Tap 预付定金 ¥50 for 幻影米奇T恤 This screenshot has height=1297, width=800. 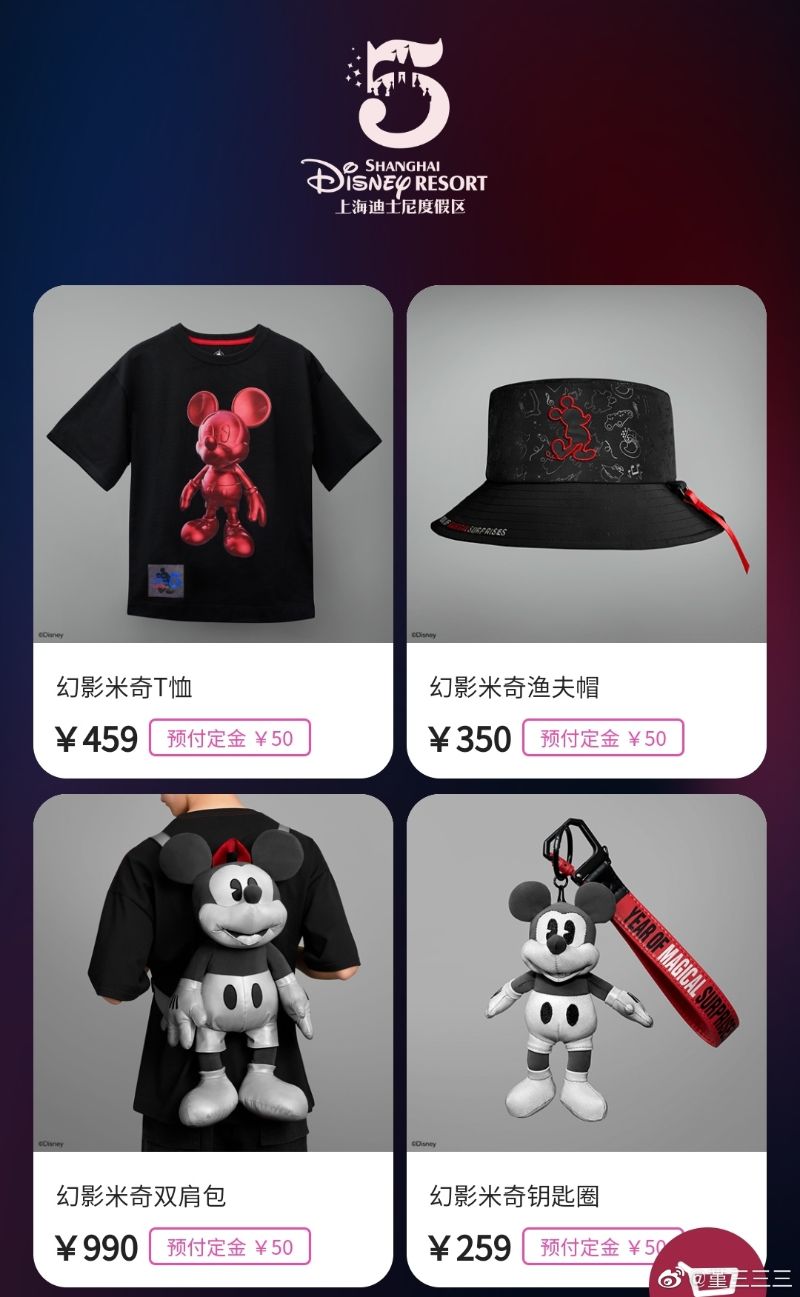point(230,738)
